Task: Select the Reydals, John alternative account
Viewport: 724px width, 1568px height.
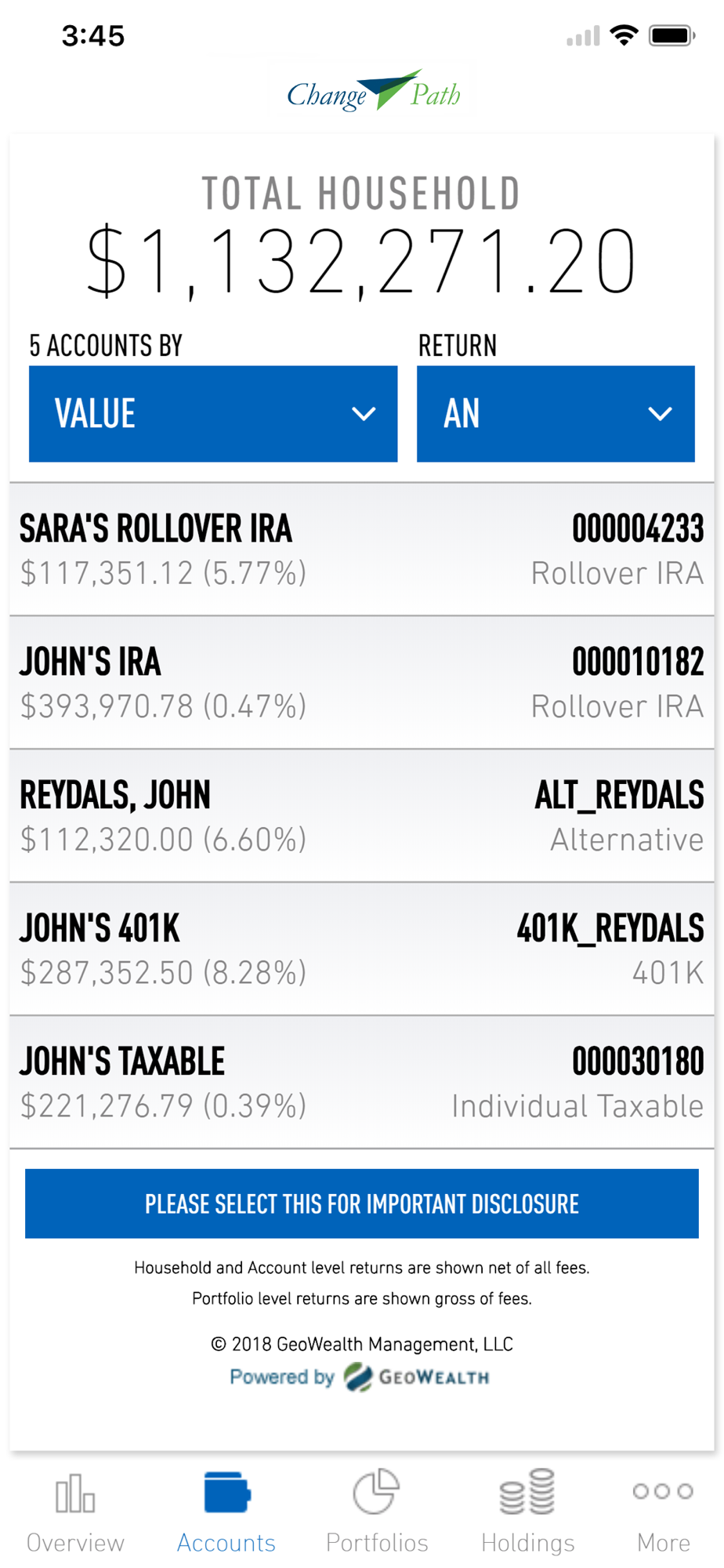Action: (x=362, y=816)
